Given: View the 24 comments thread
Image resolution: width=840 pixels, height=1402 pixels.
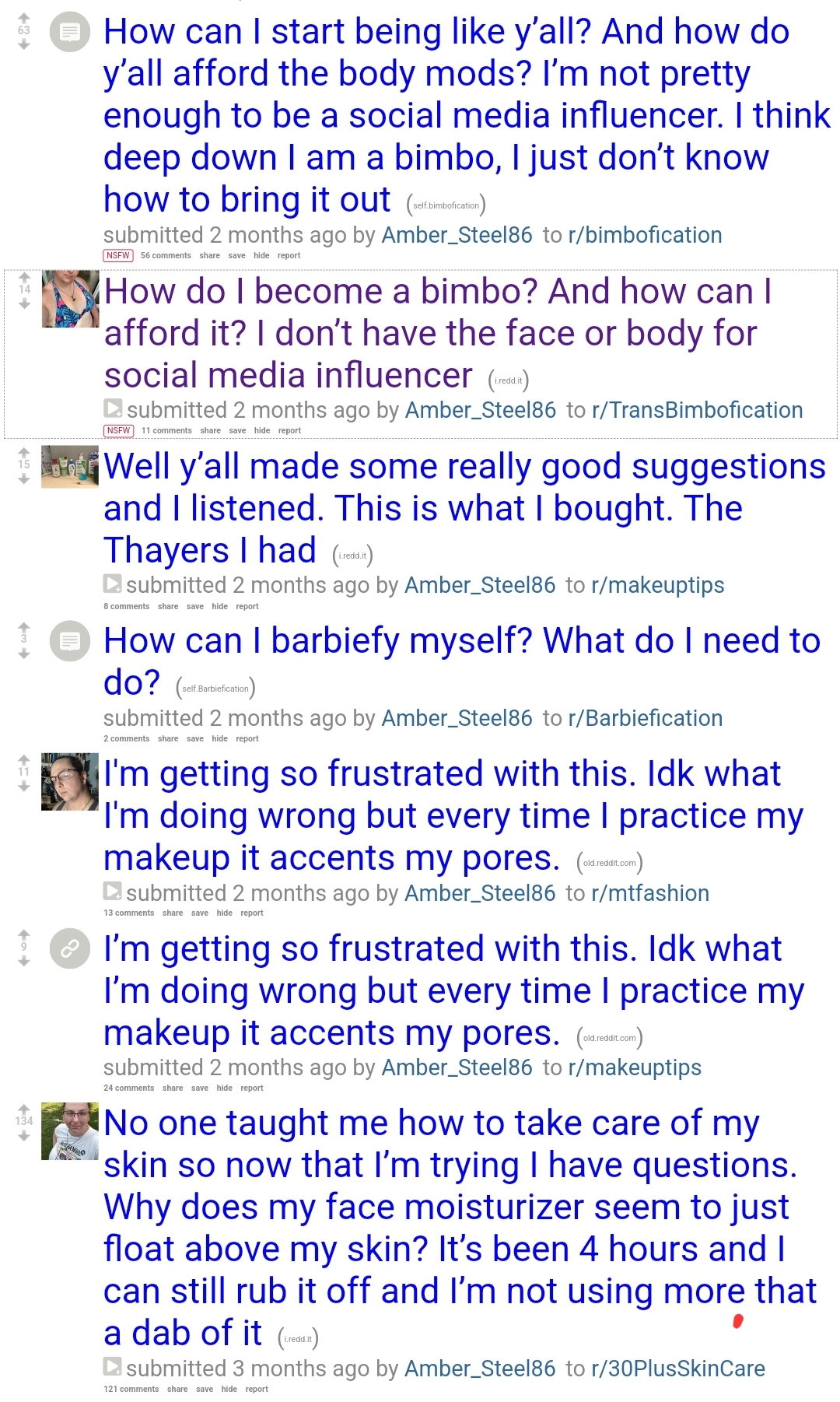Looking at the screenshot, I should pyautogui.click(x=129, y=1088).
